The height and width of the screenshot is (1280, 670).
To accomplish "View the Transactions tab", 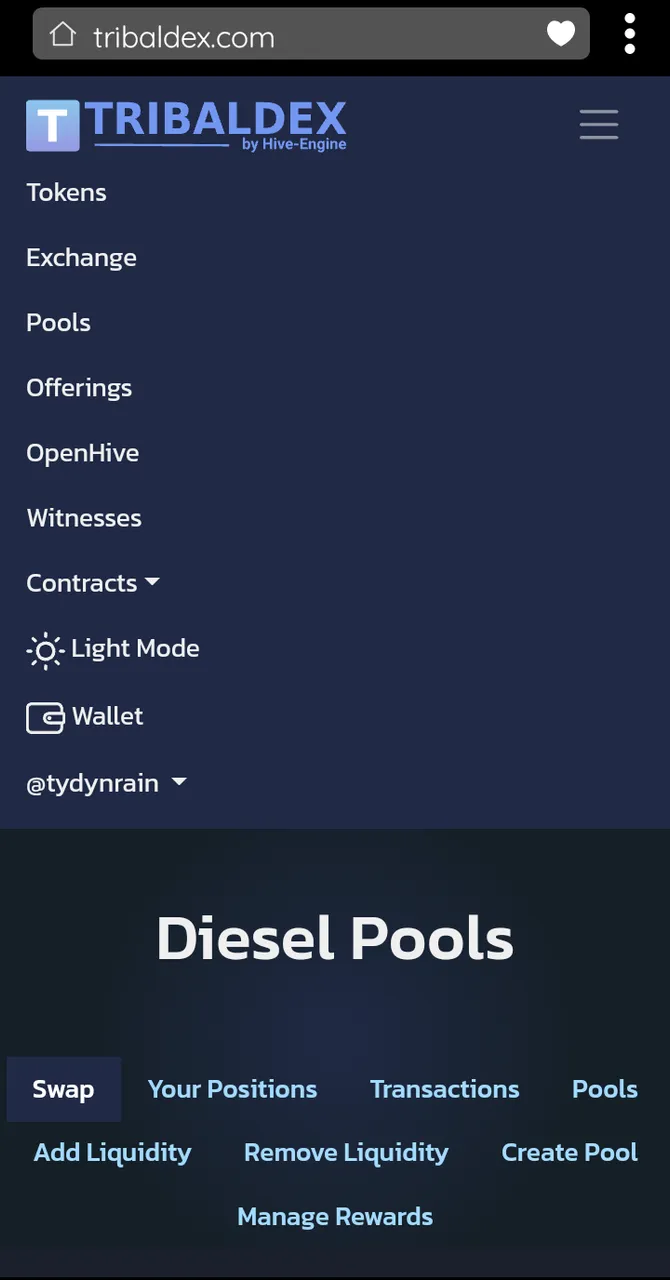I will pos(444,1089).
